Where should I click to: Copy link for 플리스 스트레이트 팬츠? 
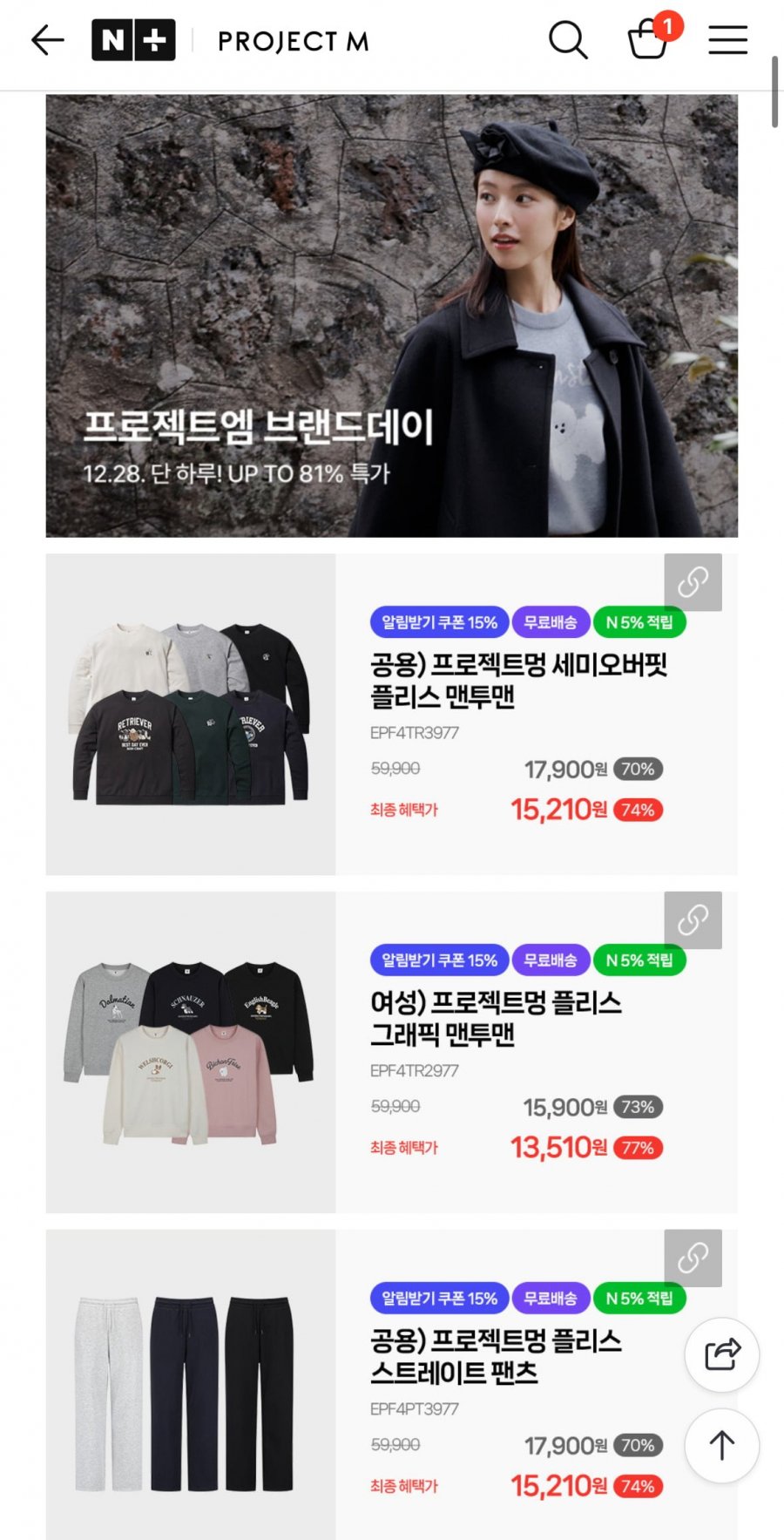coord(693,1258)
